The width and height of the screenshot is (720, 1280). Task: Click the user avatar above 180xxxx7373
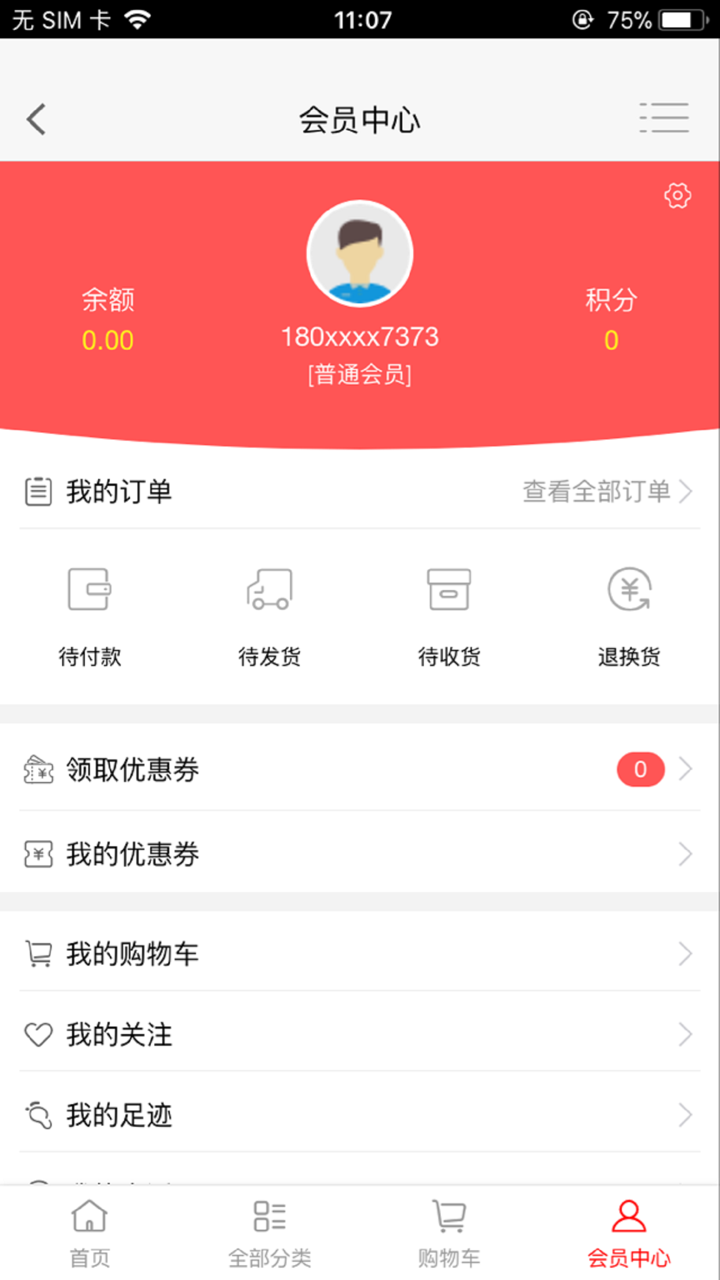pyautogui.click(x=360, y=253)
